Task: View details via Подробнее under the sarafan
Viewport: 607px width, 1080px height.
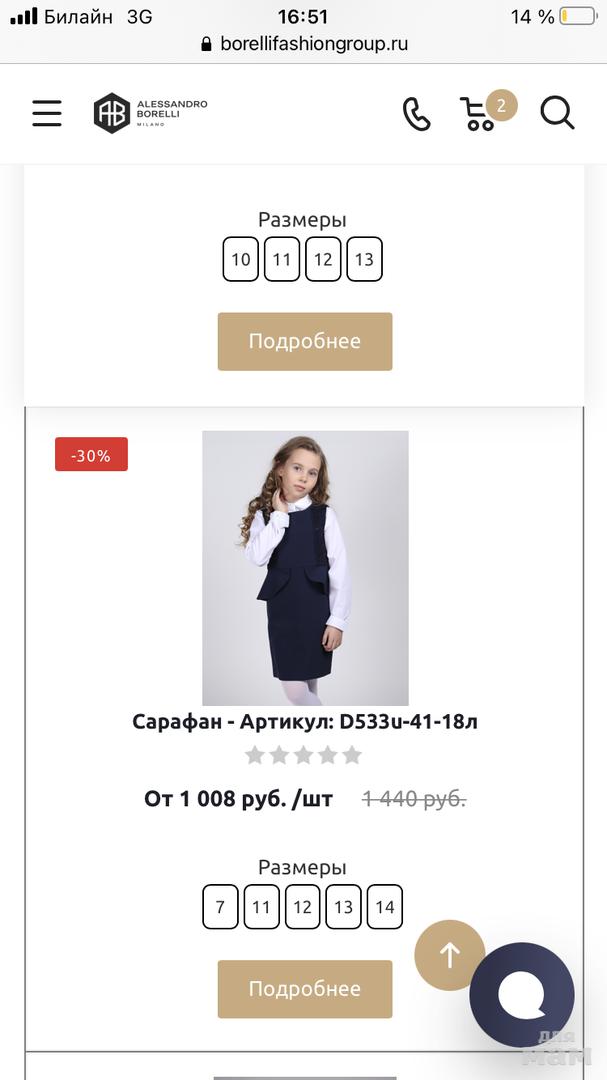Action: (305, 989)
